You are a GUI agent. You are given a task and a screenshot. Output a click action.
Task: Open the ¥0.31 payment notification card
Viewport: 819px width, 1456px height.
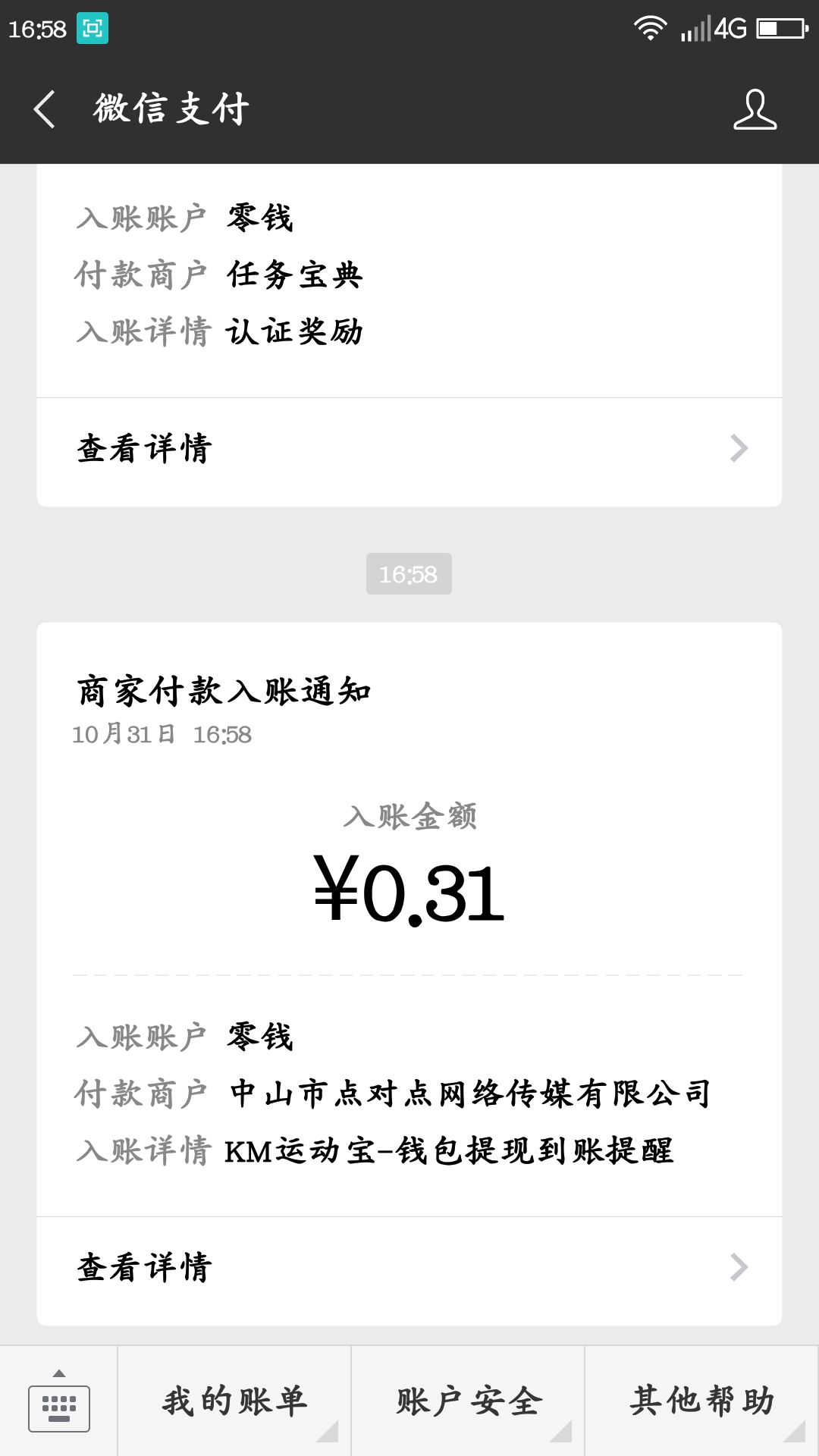409,919
